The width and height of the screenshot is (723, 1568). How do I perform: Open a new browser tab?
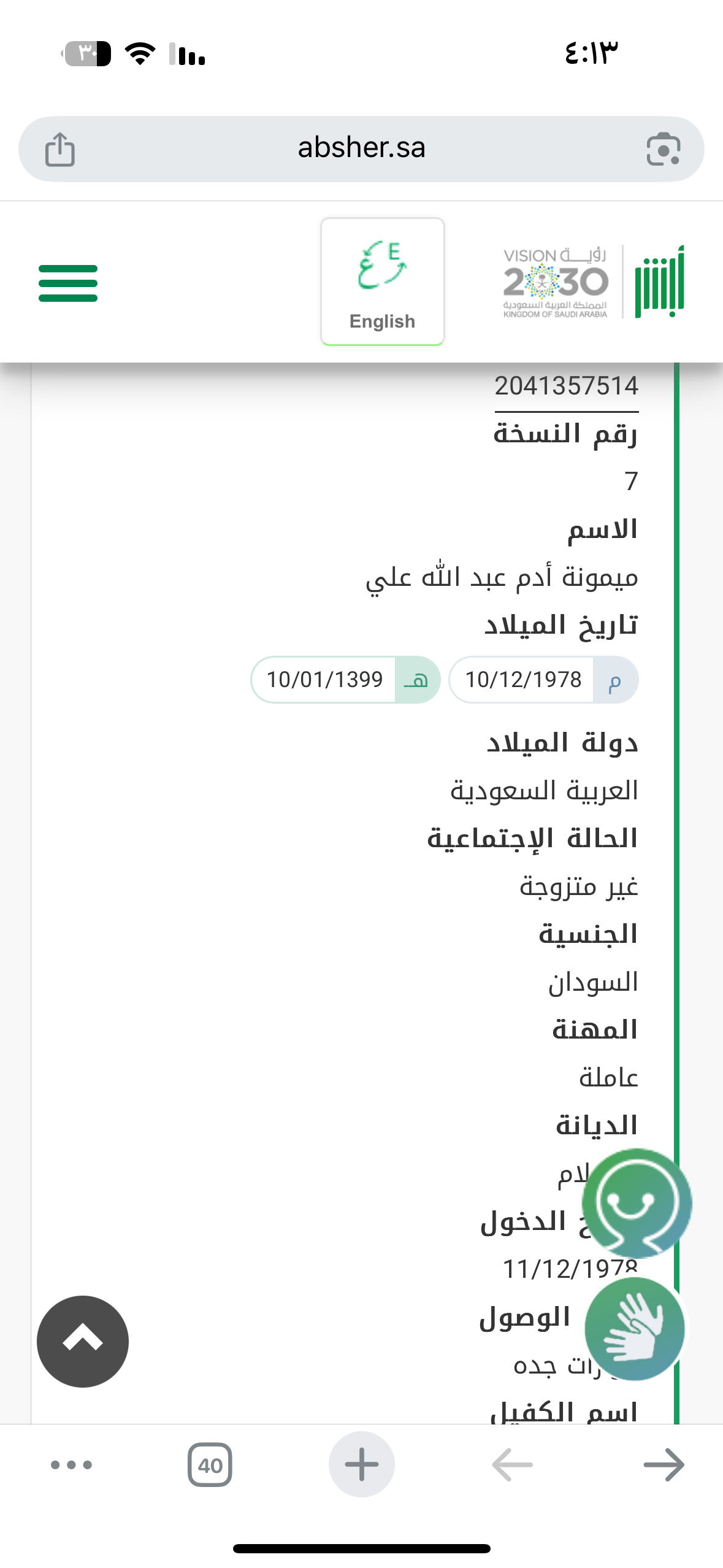(361, 1464)
